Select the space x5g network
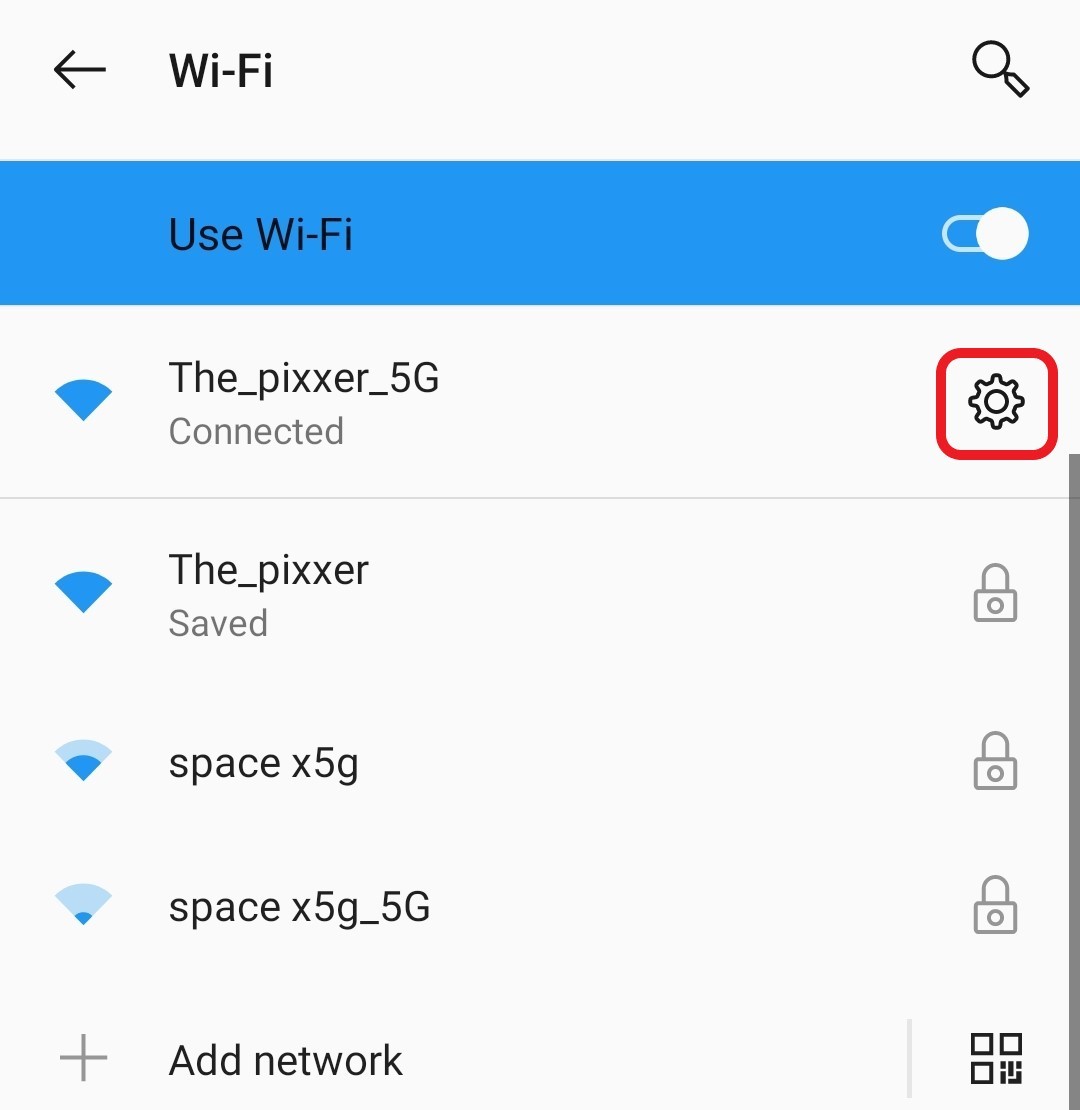Viewport: 1080px width, 1110px height. pyautogui.click(x=264, y=763)
